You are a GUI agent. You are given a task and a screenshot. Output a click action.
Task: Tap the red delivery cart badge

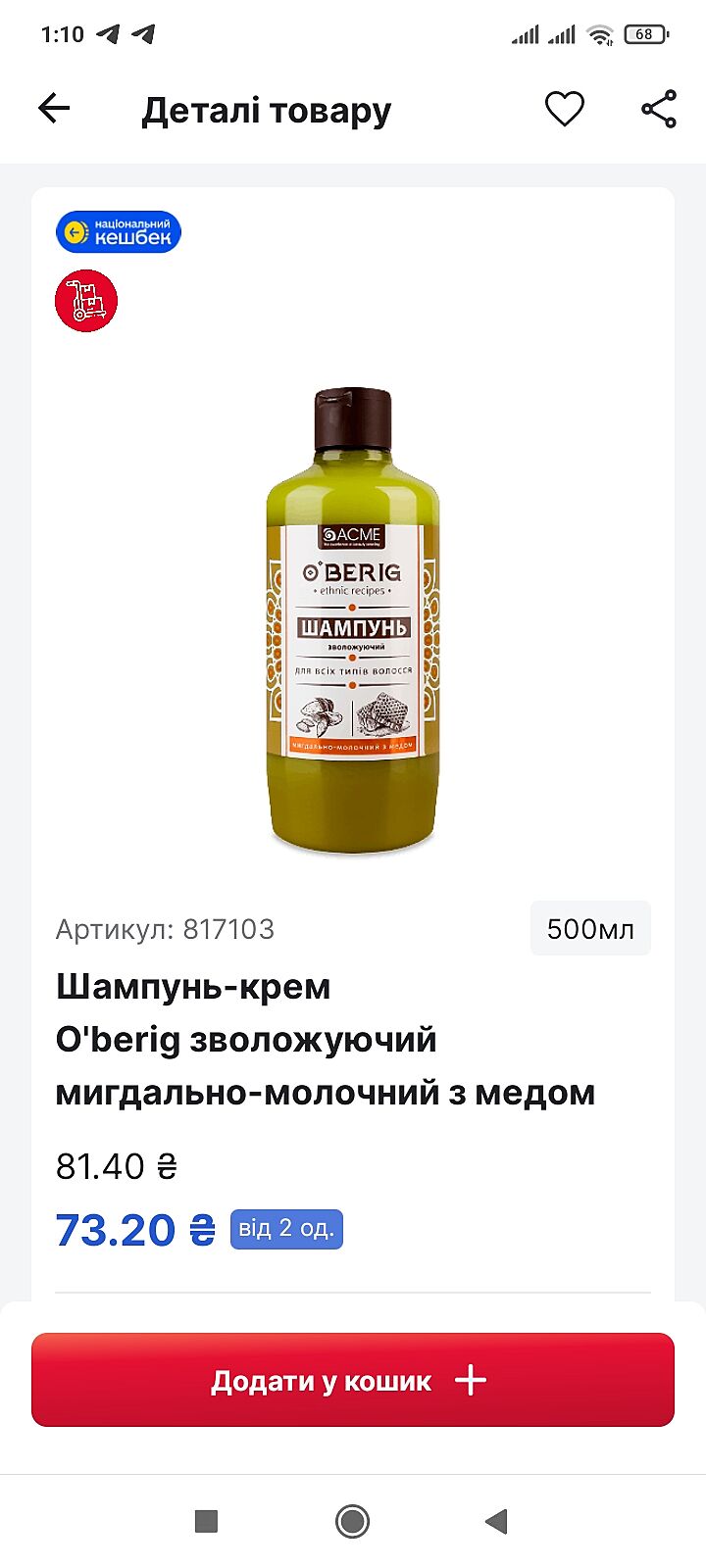[86, 301]
